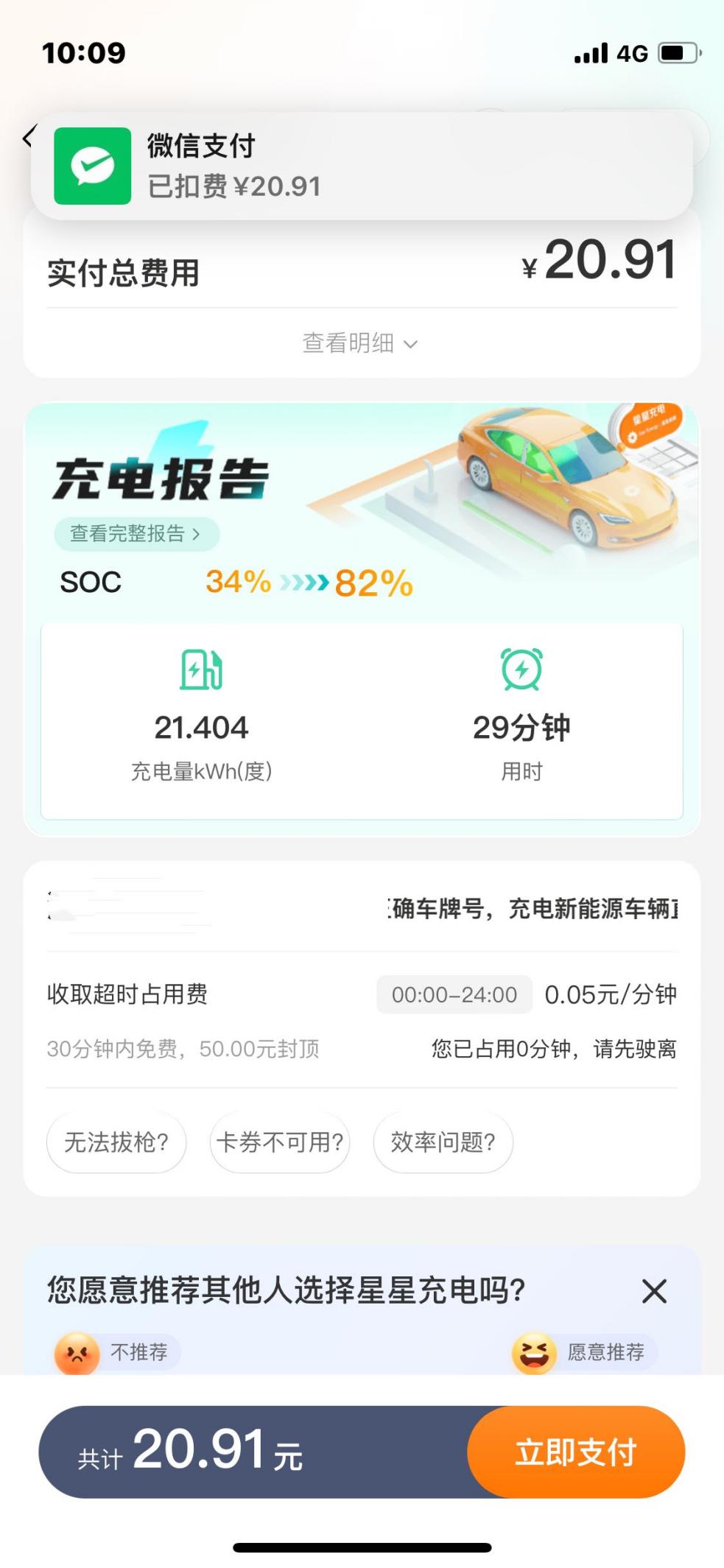
Task: Dismiss the 星星充电 recommendation survey
Action: 654,1291
